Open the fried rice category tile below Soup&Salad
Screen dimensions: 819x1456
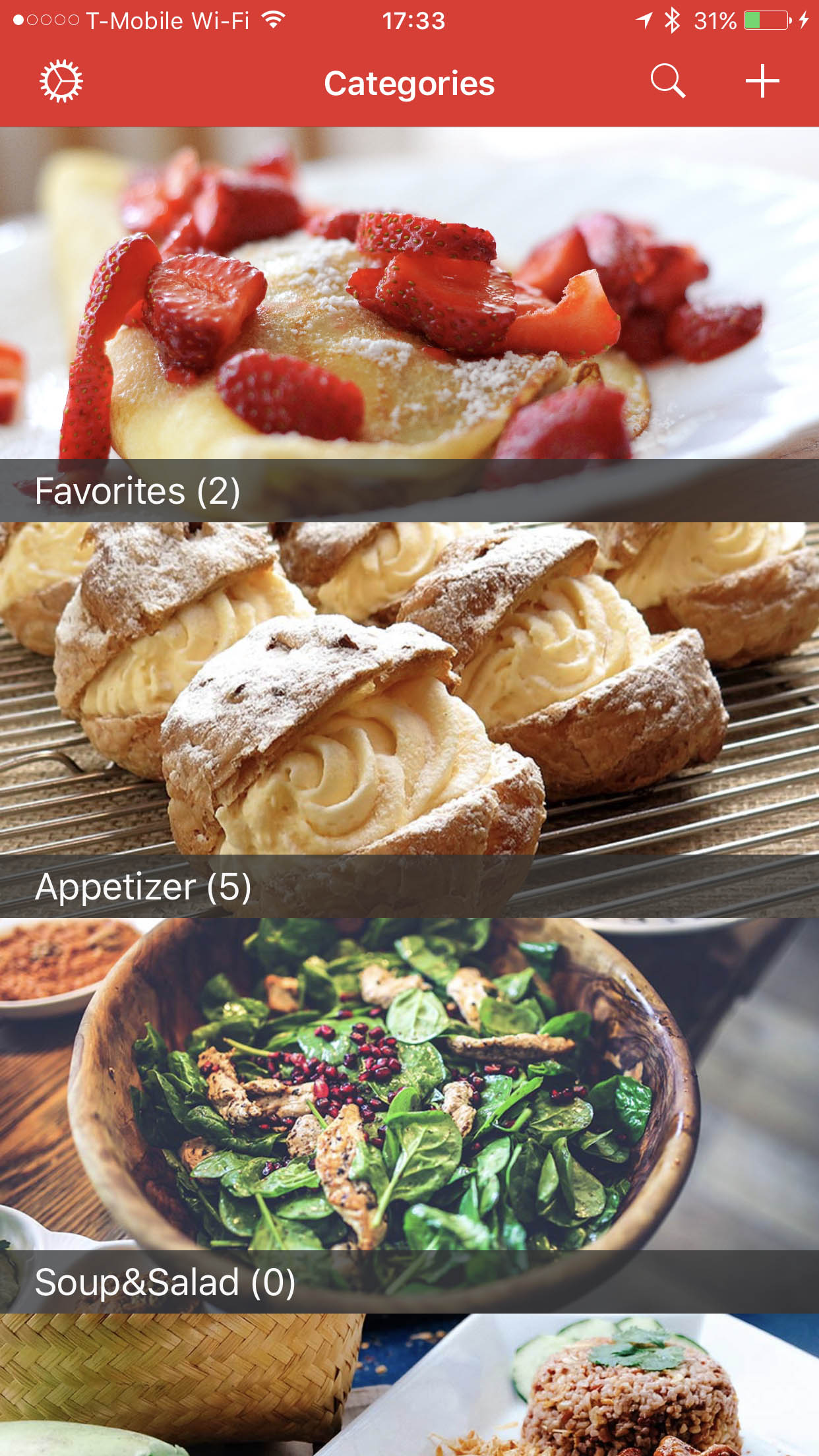point(409,1385)
